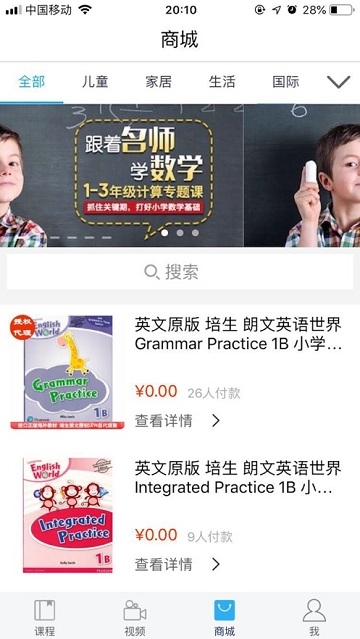Viewport: 360px width, 639px height.
Task: View details for Integrated Practice 1B
Action: (177, 564)
